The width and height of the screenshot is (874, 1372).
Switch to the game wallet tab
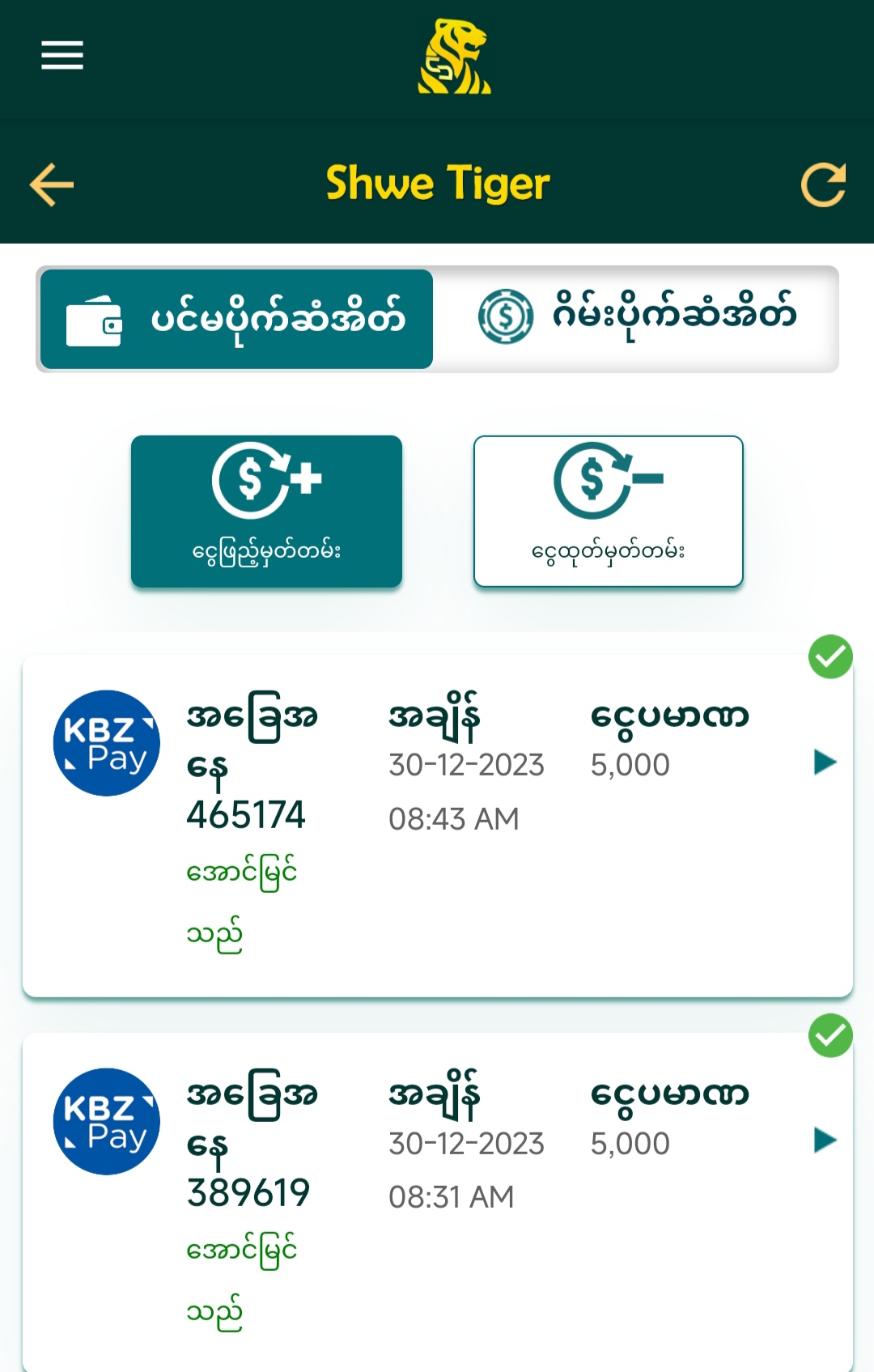pyautogui.click(x=636, y=317)
